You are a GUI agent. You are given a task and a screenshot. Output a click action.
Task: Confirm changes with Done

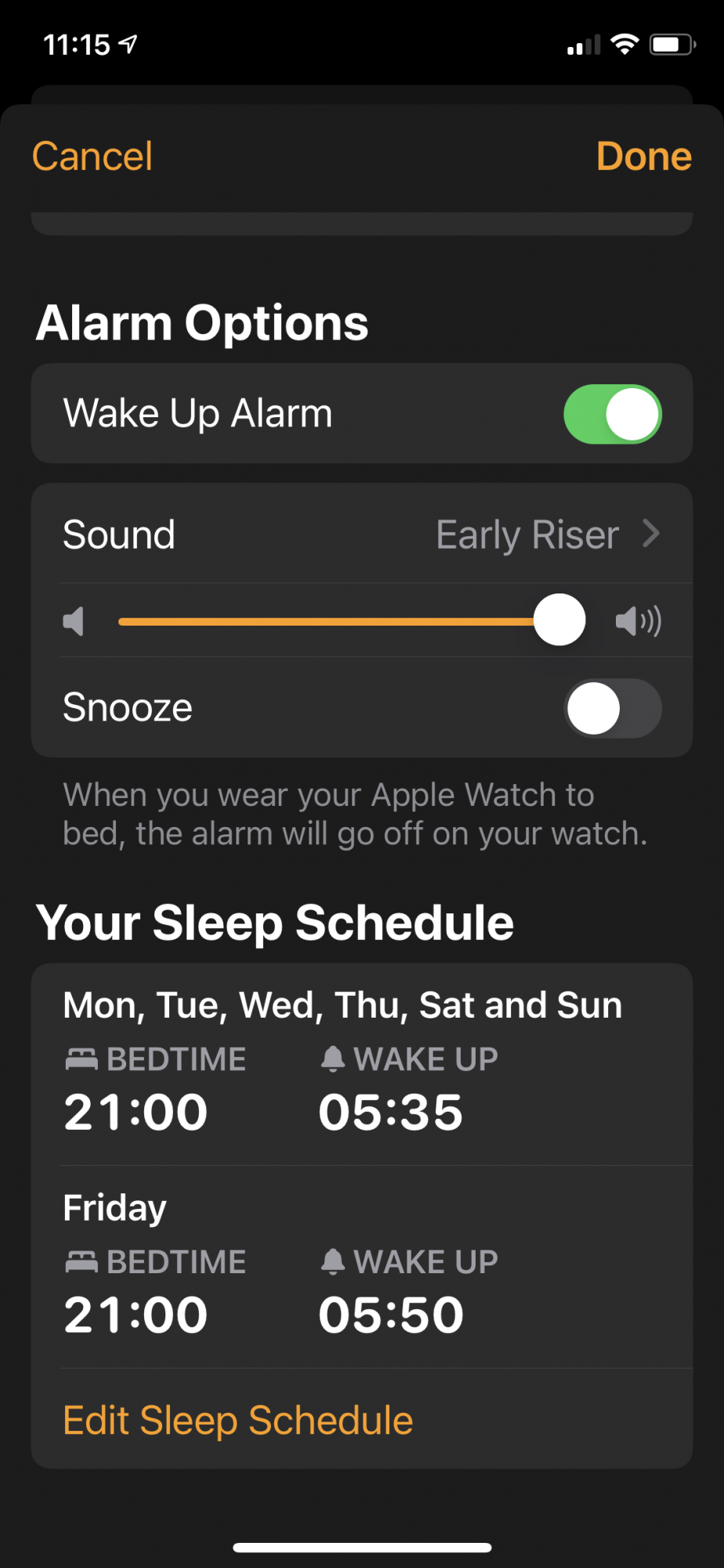click(644, 156)
